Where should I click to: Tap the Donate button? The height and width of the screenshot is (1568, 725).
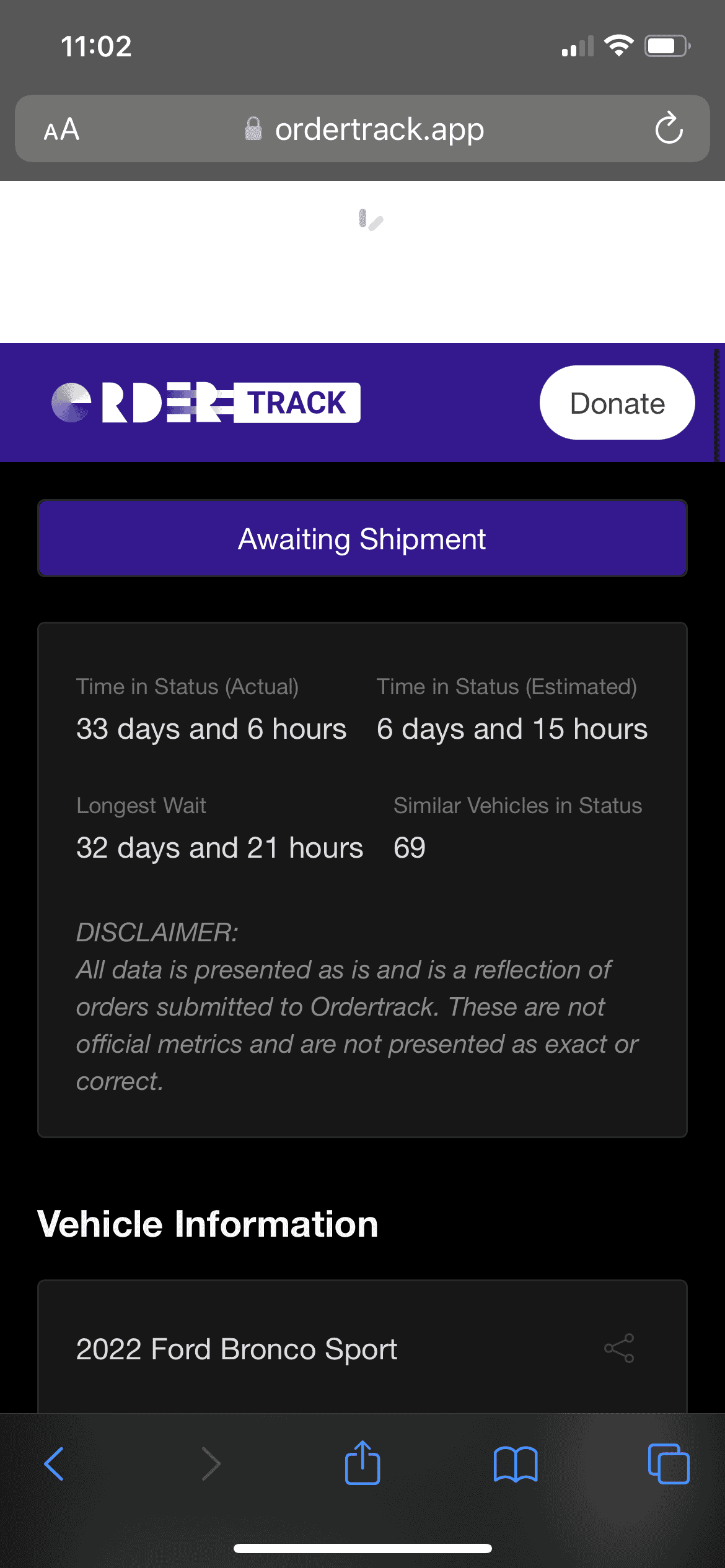point(617,403)
